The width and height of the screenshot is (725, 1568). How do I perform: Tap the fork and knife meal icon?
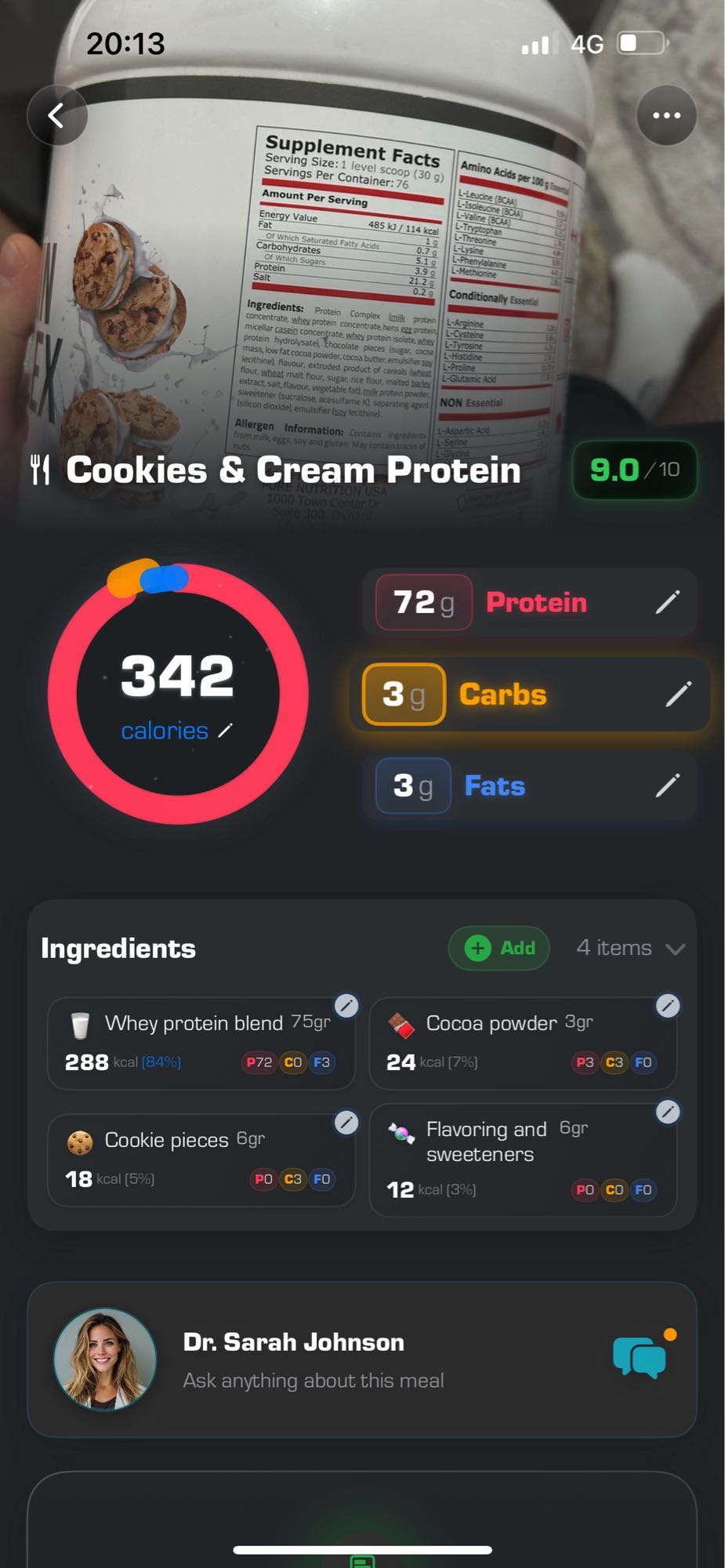42,470
